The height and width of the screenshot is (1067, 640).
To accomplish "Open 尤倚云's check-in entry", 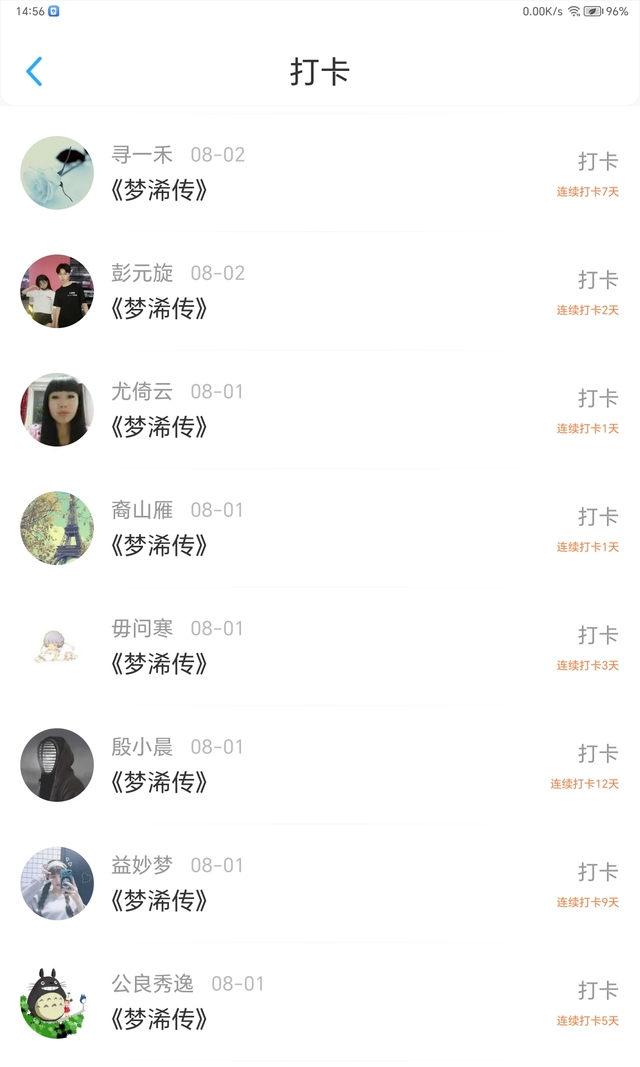I will pos(320,410).
